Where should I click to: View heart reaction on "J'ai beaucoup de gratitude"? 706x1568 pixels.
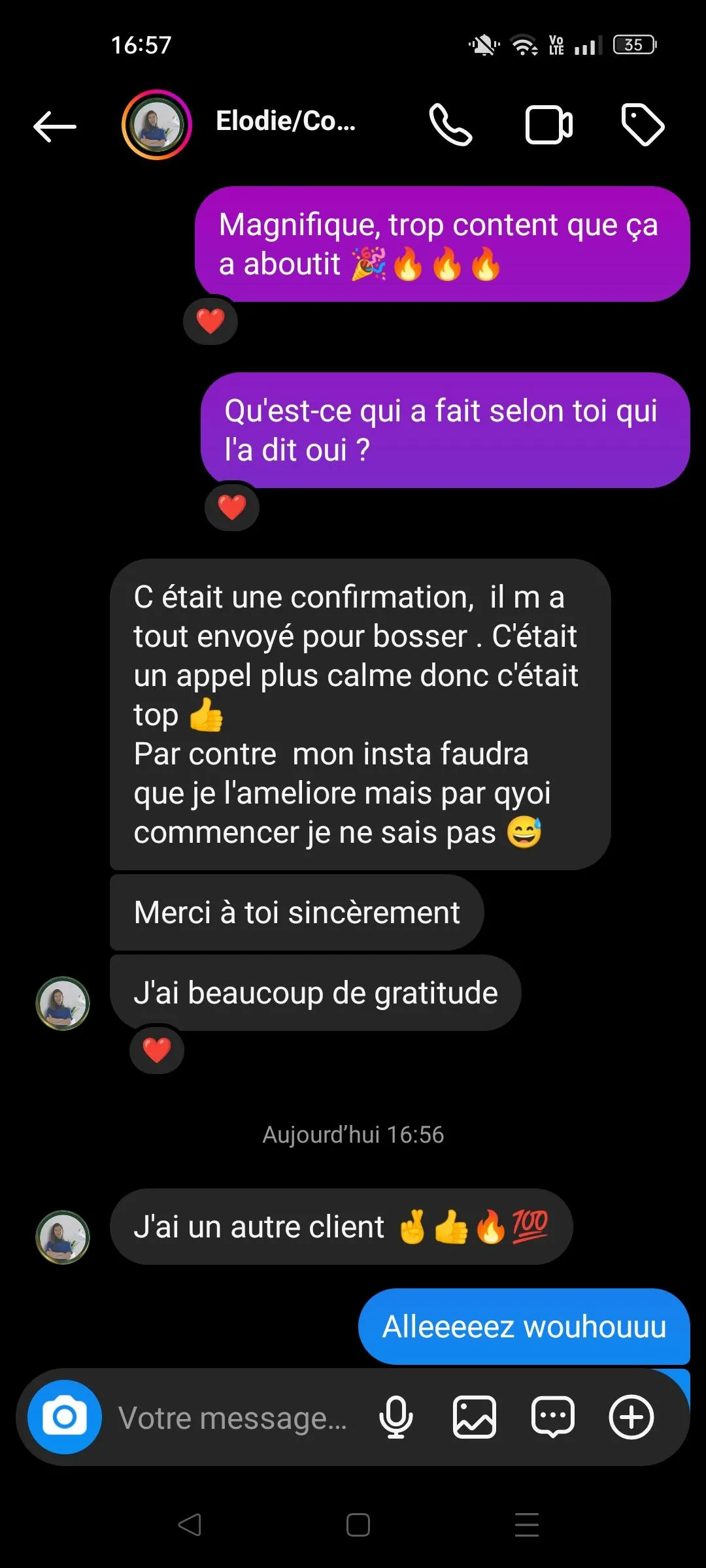click(x=157, y=1051)
